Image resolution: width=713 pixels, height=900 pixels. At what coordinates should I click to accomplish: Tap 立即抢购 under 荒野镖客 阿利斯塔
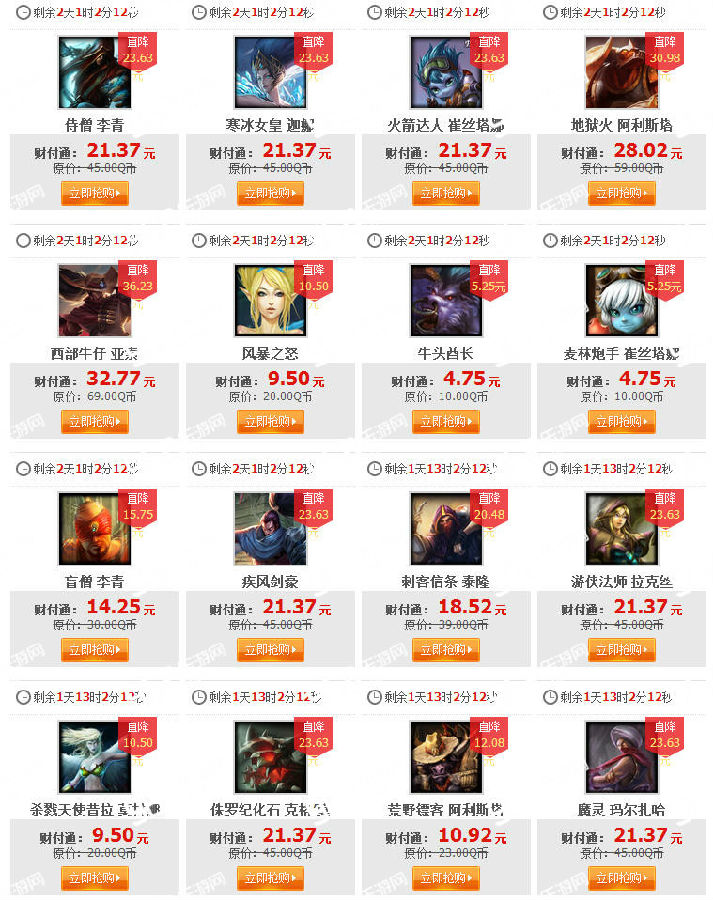click(x=446, y=878)
